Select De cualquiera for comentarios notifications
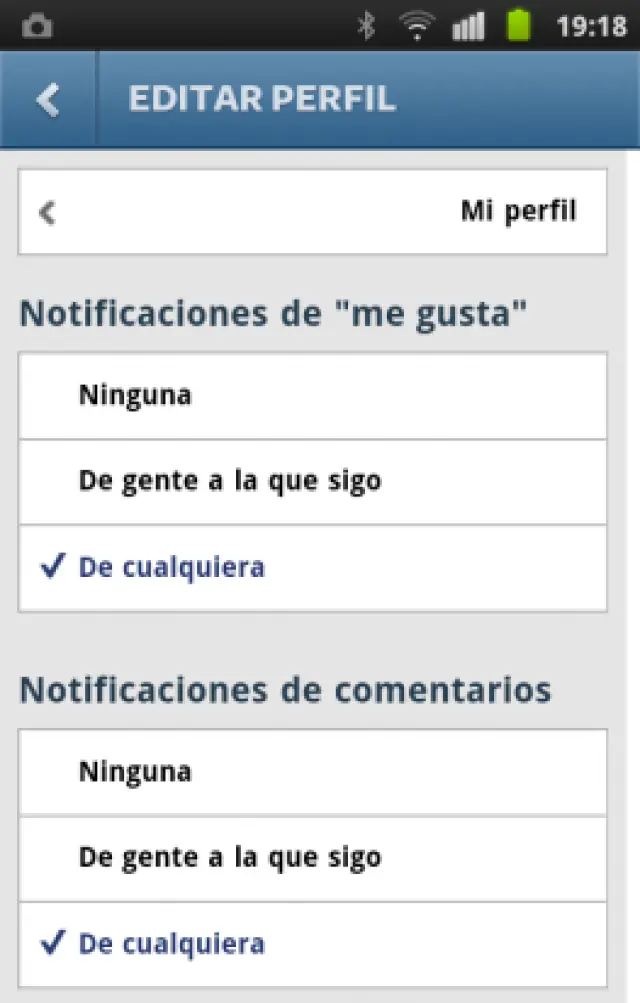The width and height of the screenshot is (640, 1003). click(x=312, y=944)
